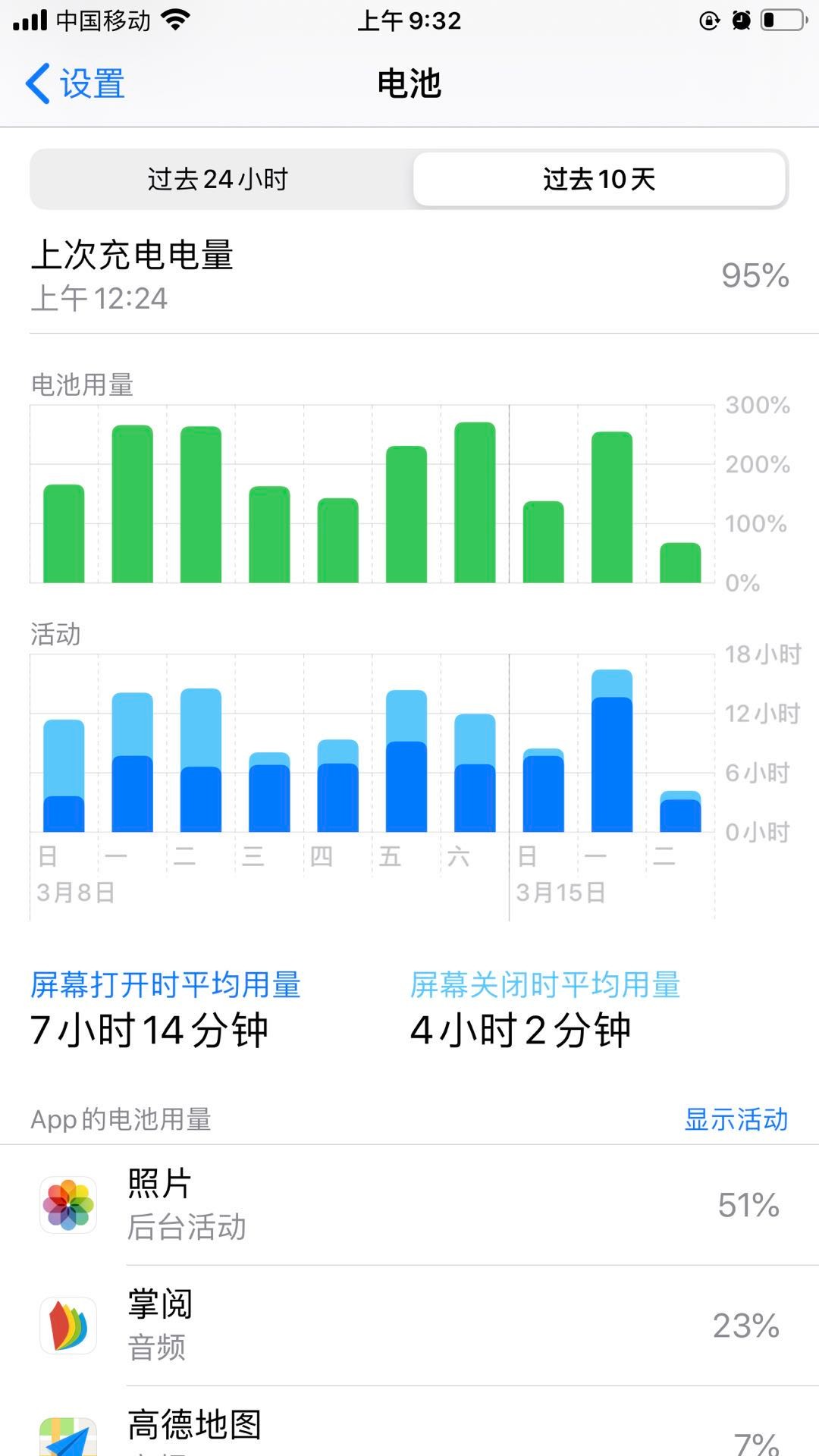Select the 3月15日 Monday battery bar
The image size is (819, 1456).
611,507
